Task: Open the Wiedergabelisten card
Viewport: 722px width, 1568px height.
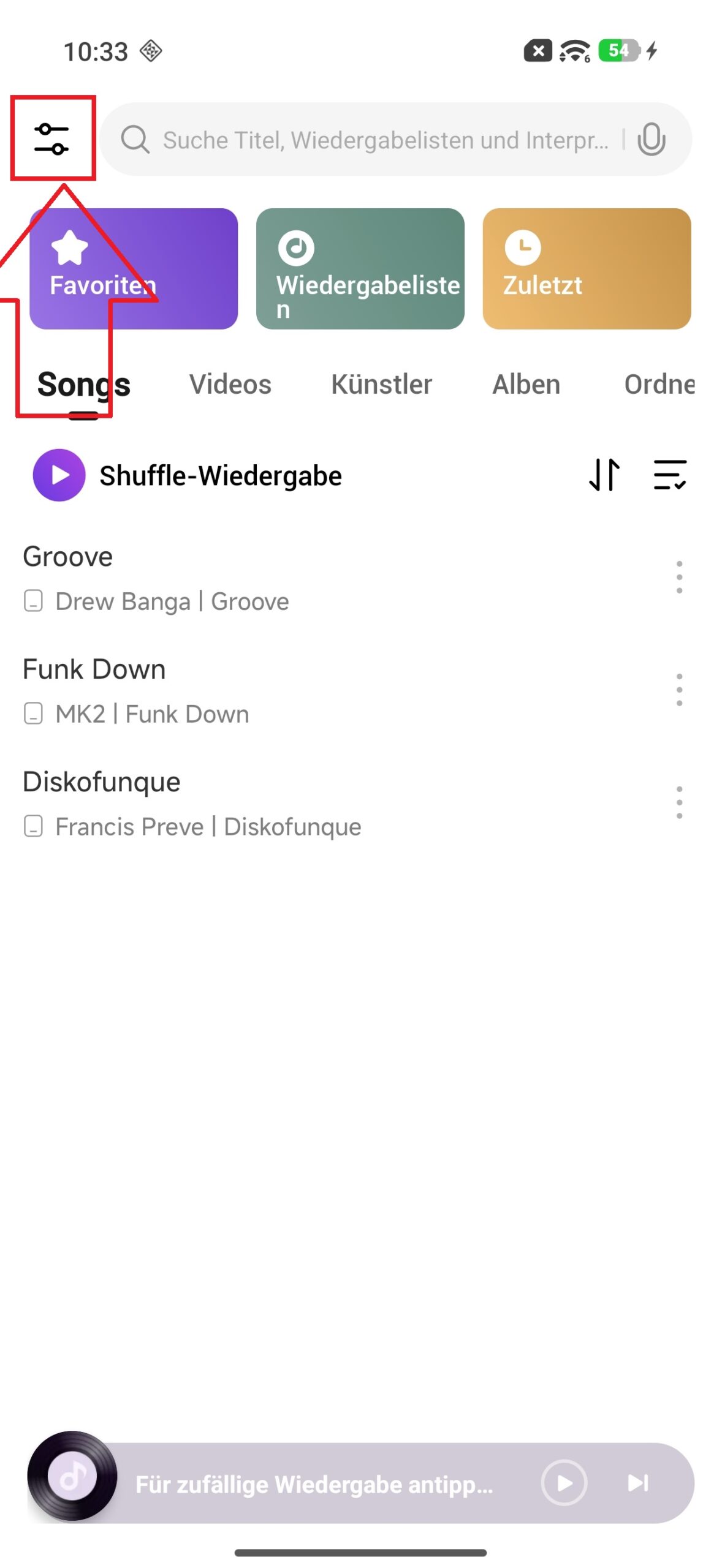Action: click(x=360, y=268)
